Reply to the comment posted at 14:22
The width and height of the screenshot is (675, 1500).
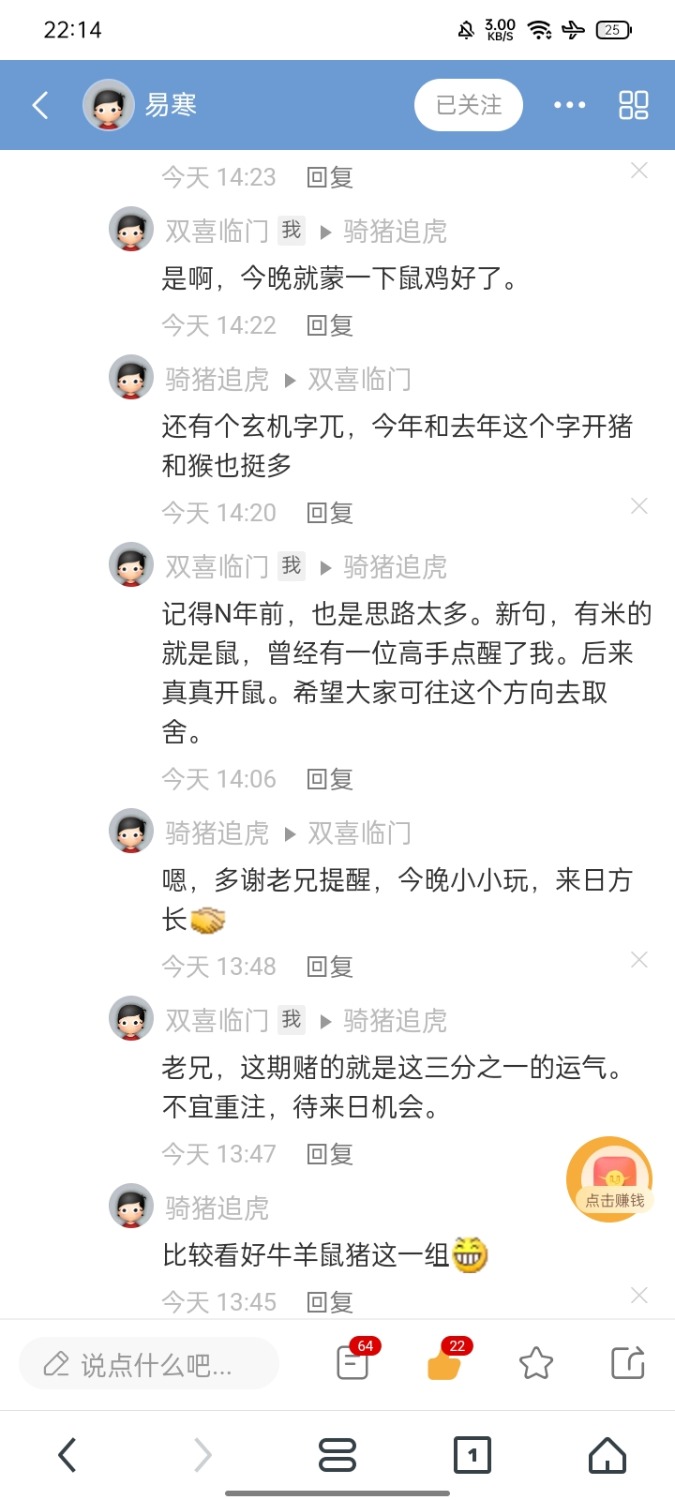329,325
